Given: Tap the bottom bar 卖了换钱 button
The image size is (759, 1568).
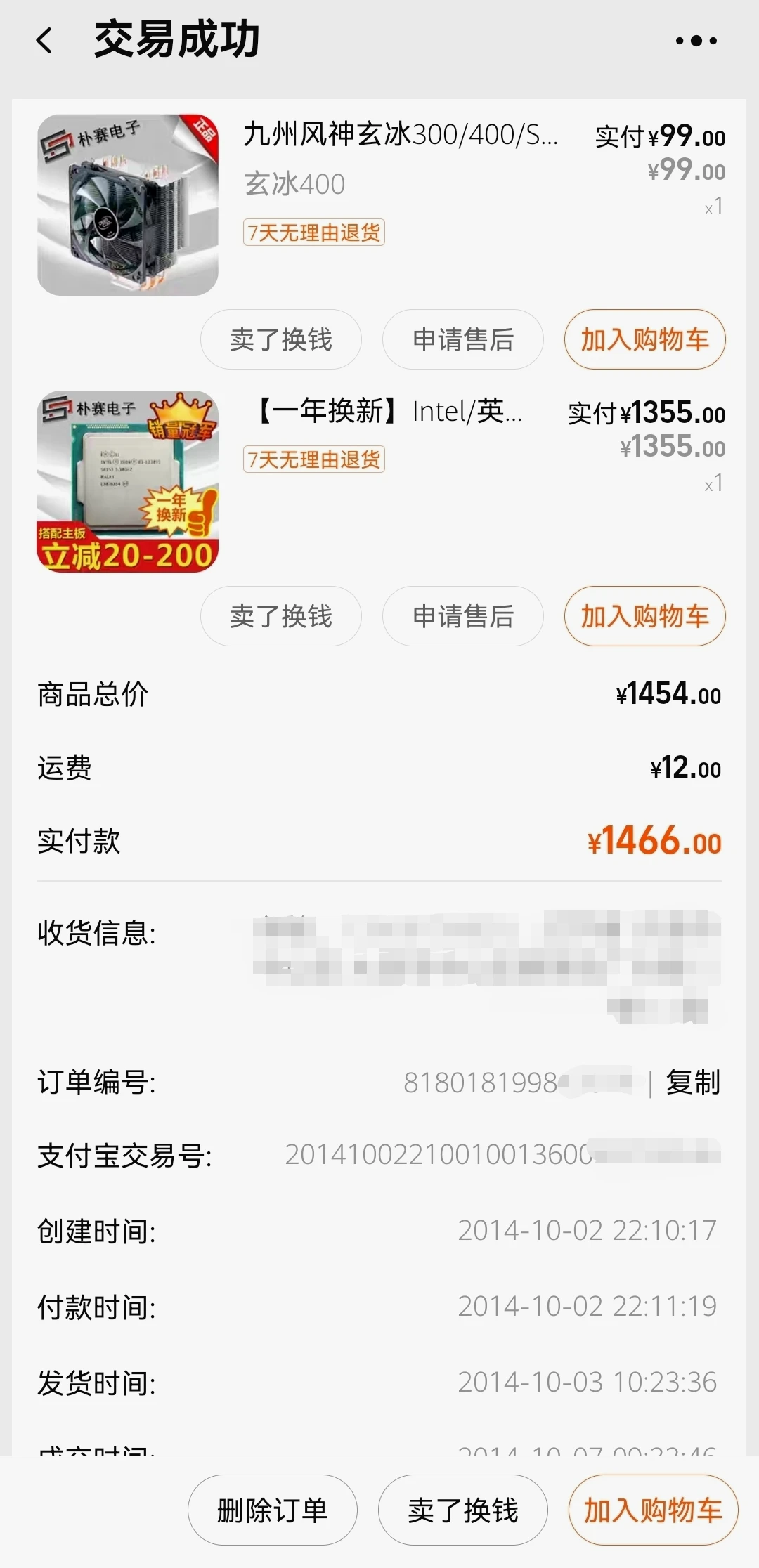Looking at the screenshot, I should [462, 1510].
